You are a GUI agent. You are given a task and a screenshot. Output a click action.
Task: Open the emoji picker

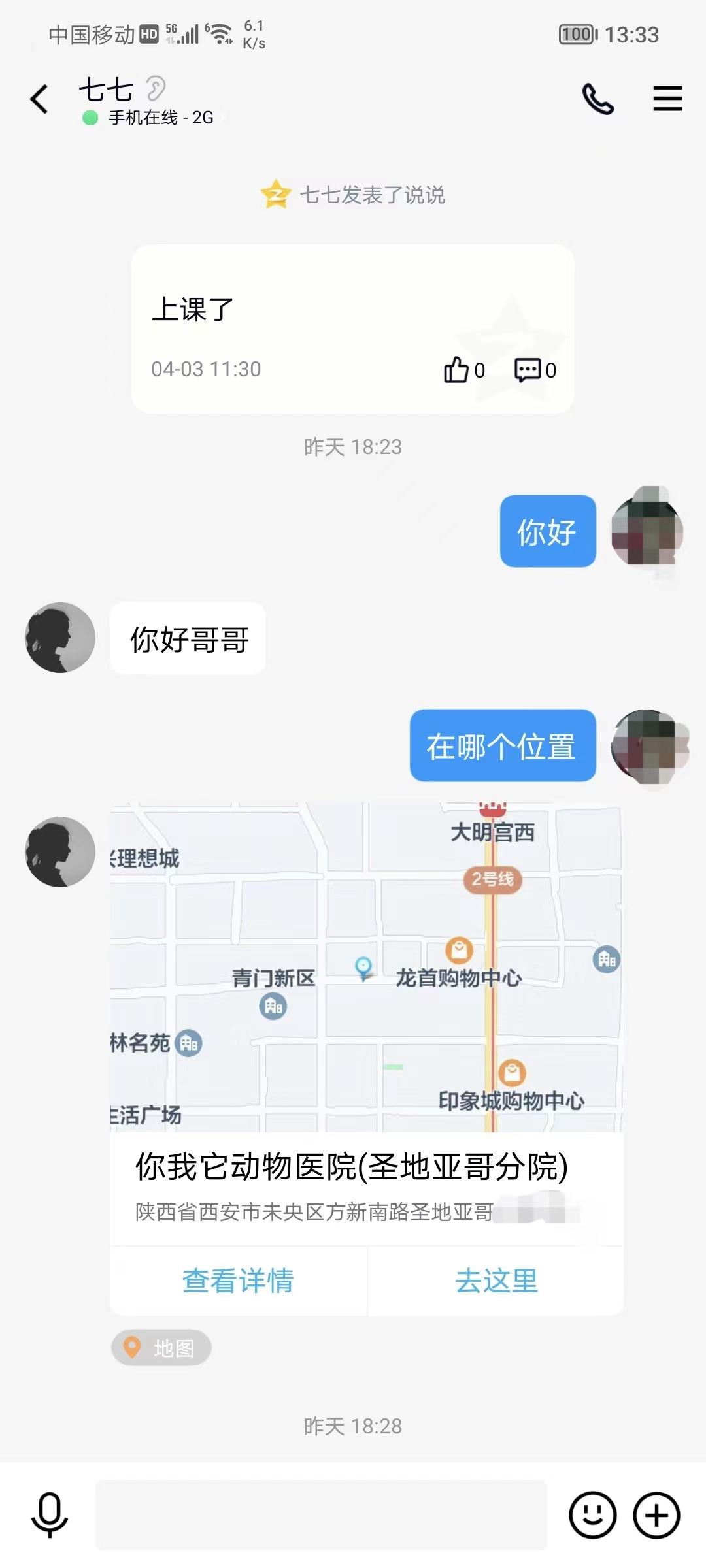[592, 1514]
